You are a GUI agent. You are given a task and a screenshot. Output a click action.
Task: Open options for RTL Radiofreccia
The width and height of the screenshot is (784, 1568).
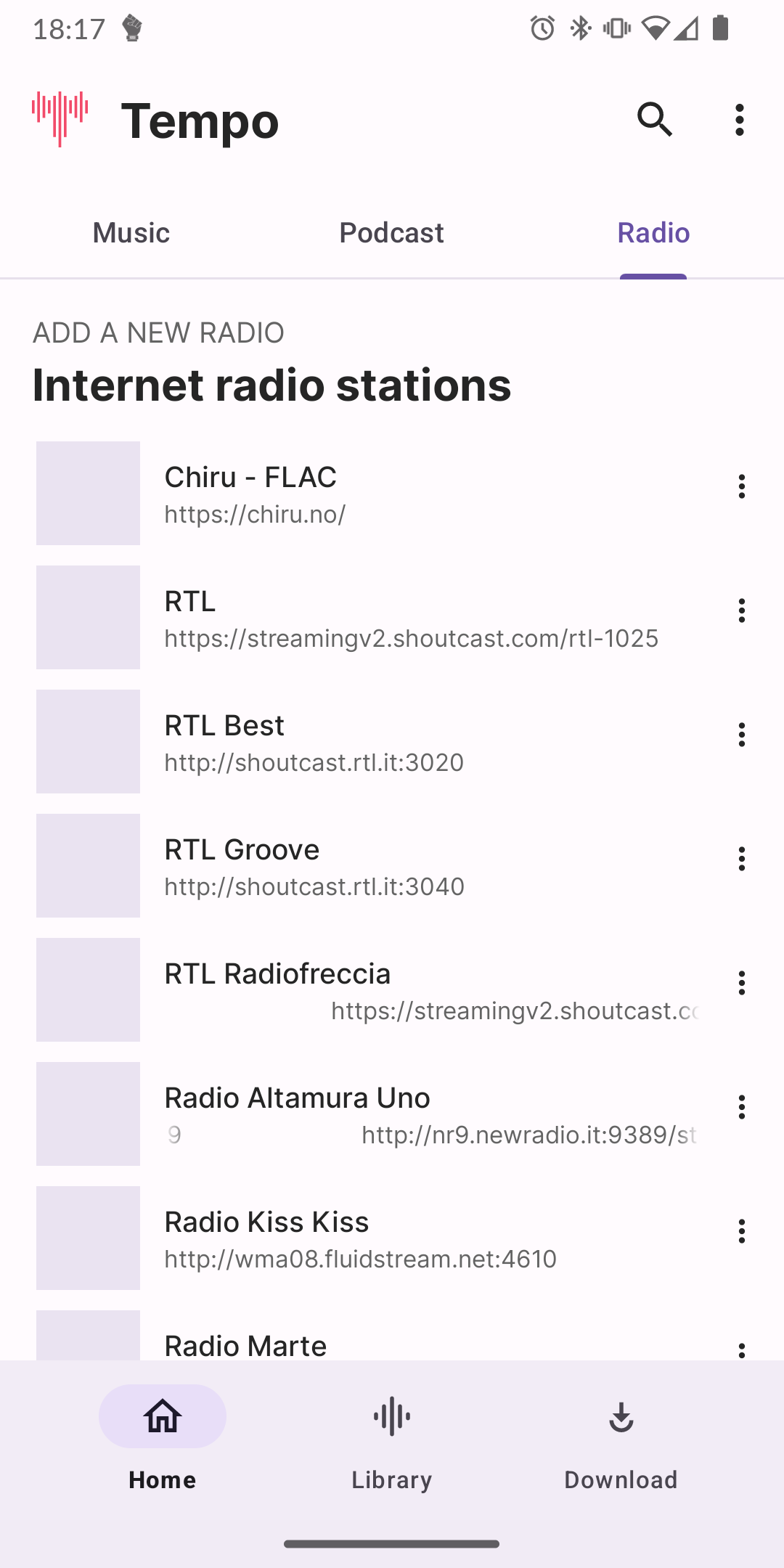[x=741, y=983]
